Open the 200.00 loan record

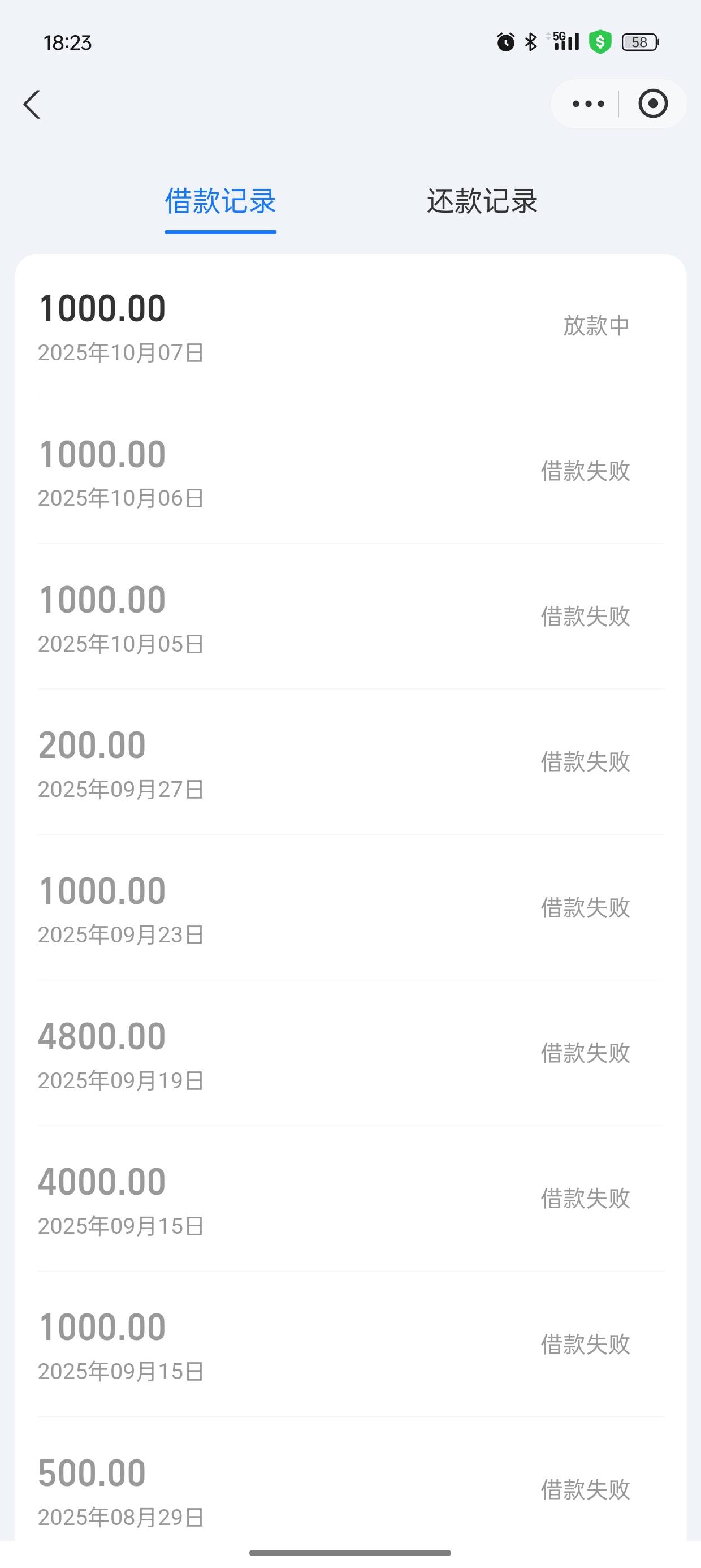click(350, 762)
